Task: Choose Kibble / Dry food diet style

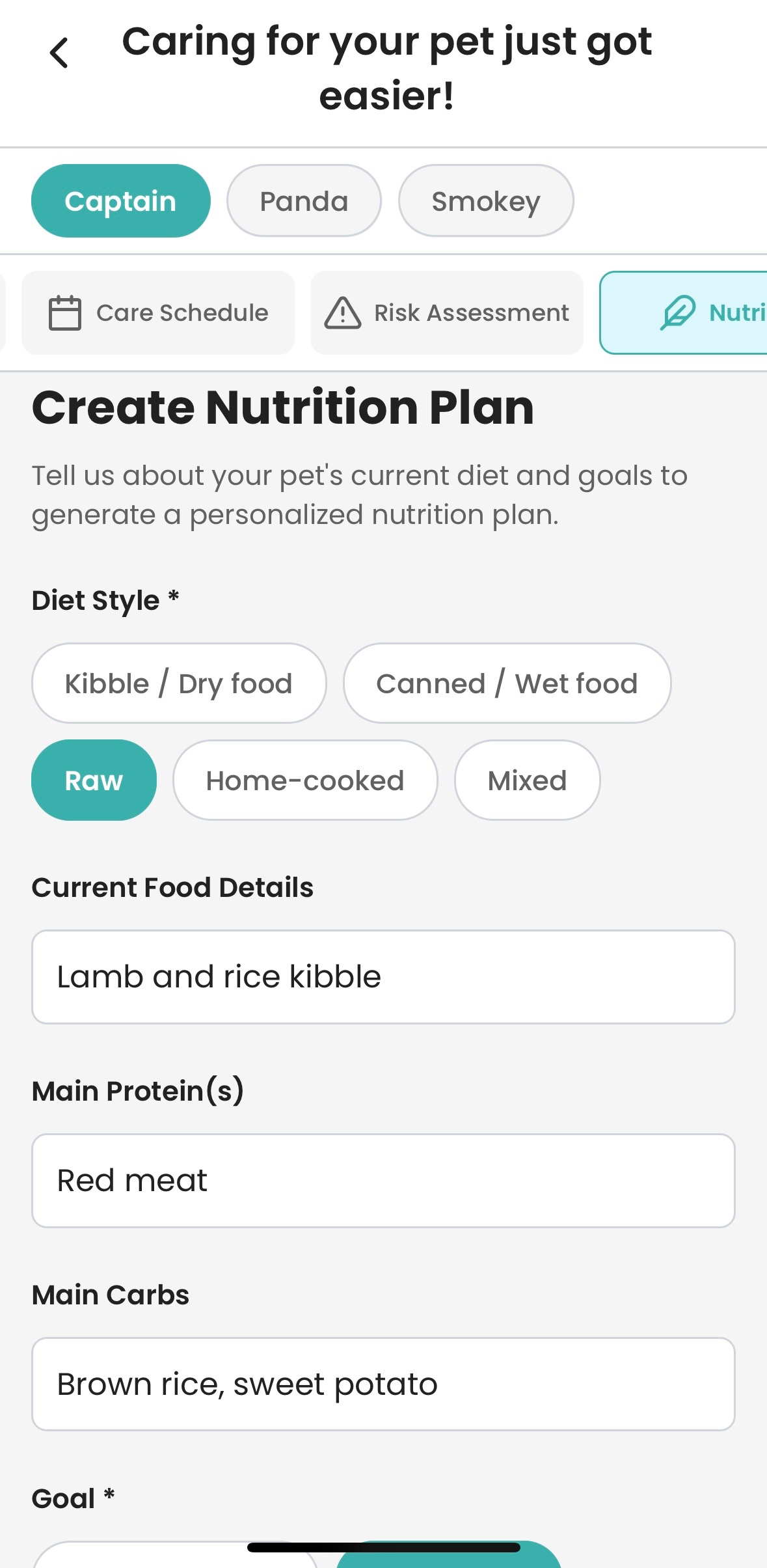Action: tap(178, 683)
